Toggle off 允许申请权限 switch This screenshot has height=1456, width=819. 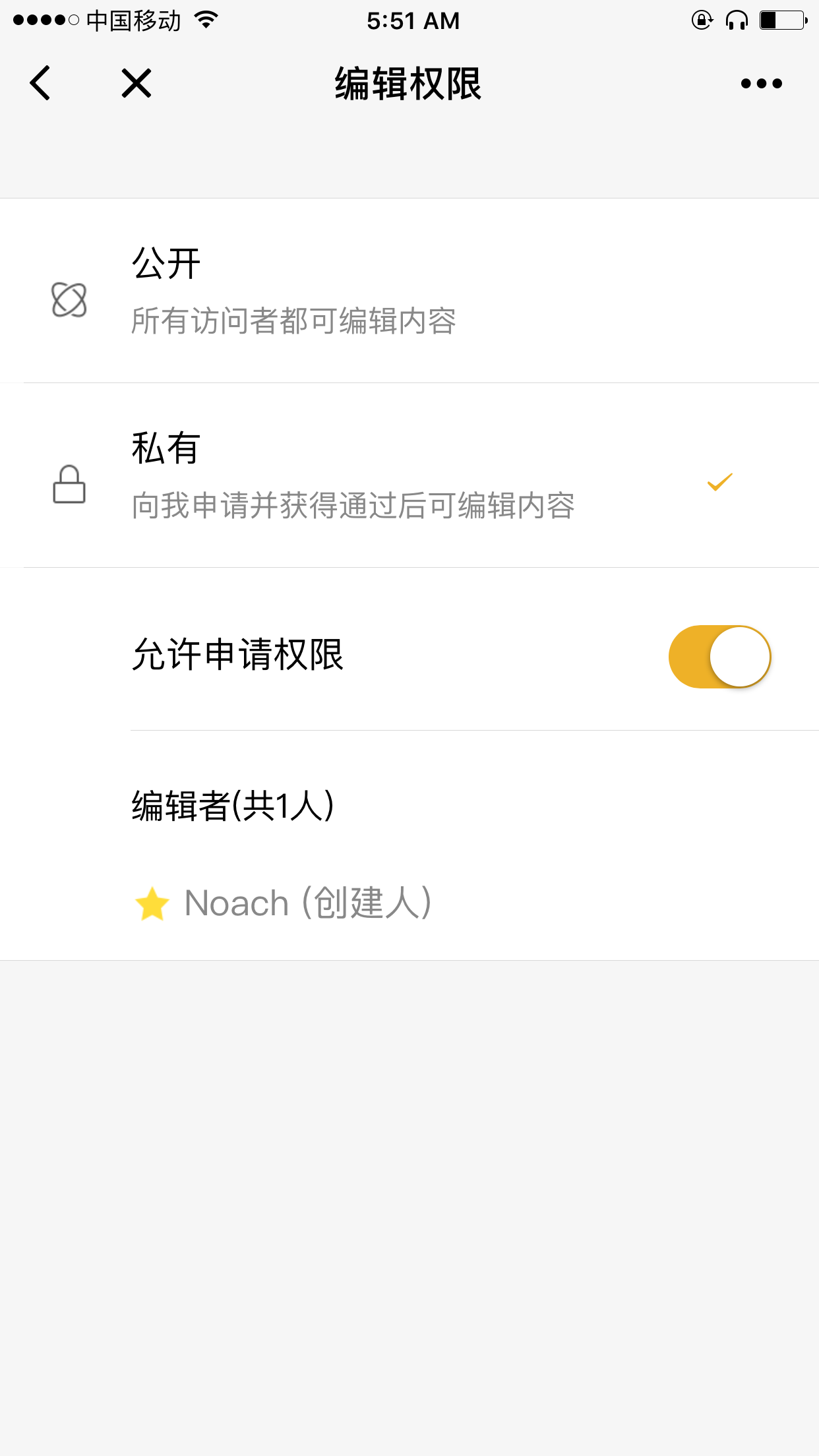tap(719, 657)
